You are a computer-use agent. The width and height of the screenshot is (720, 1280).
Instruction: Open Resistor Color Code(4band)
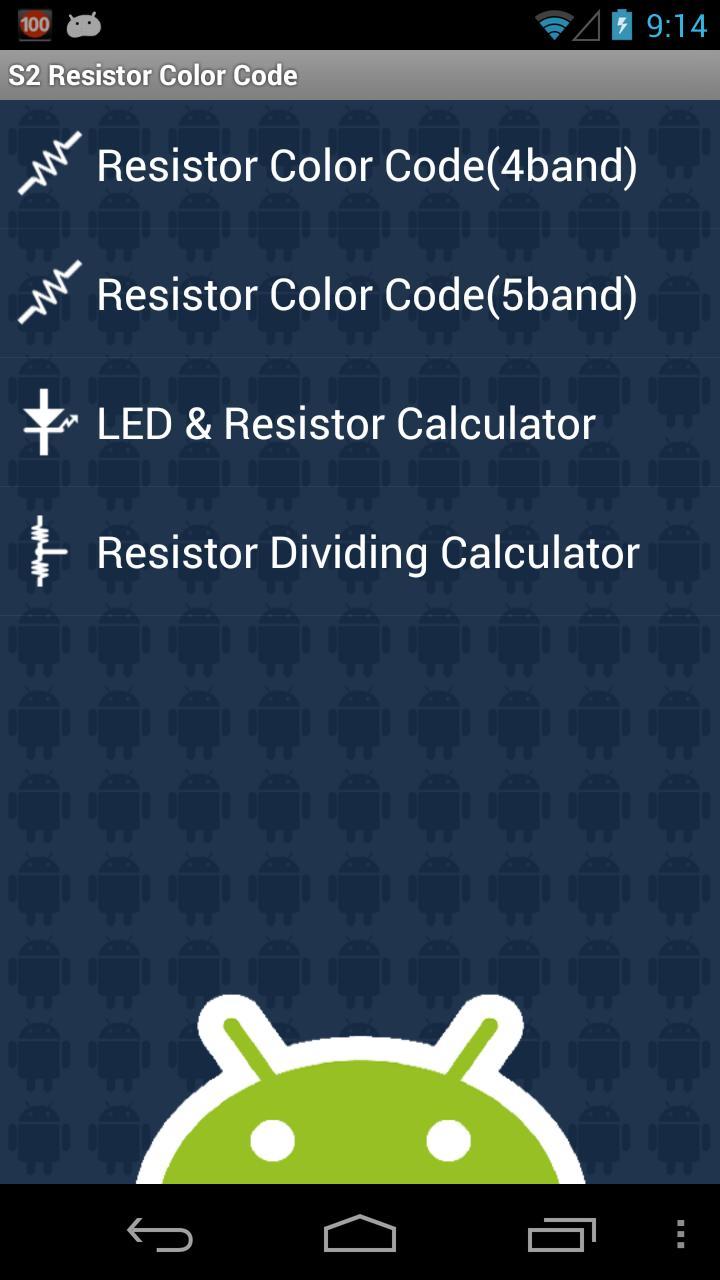[367, 164]
